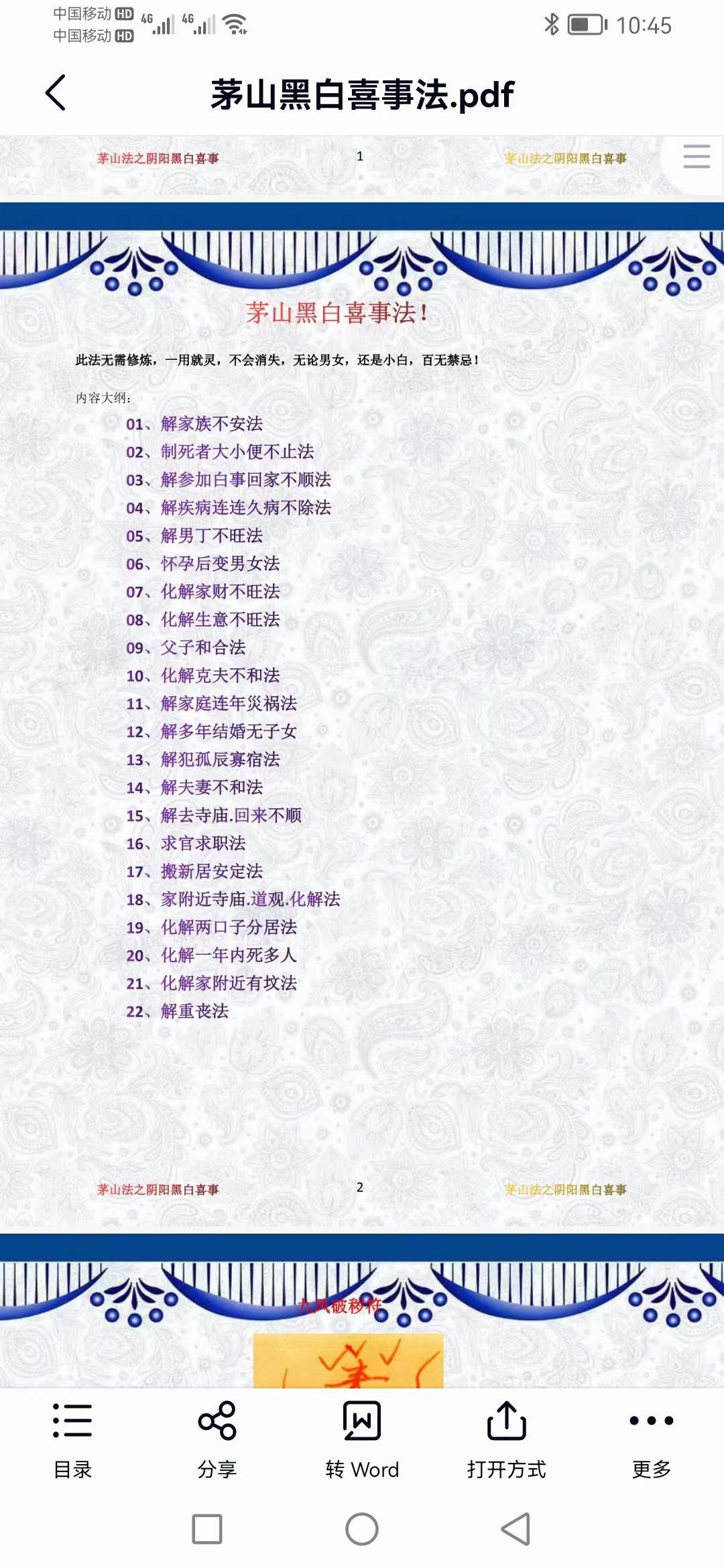The height and width of the screenshot is (1568, 724).
Task: Open the floating hamburger menu button
Action: pyautogui.click(x=696, y=157)
